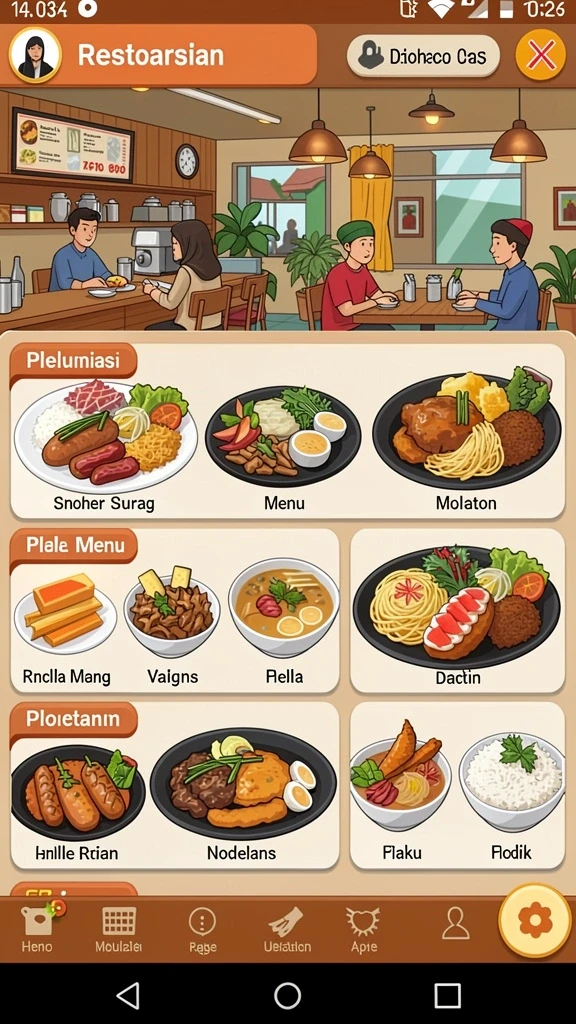This screenshot has height=1024, width=576.
Task: Go back using the system back button
Action: click(127, 995)
